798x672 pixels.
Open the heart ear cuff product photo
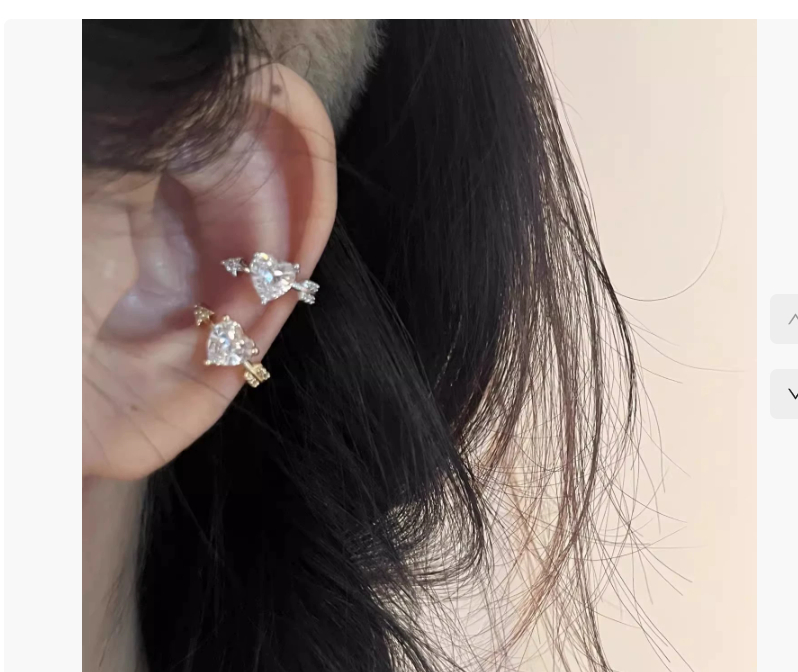click(x=419, y=345)
